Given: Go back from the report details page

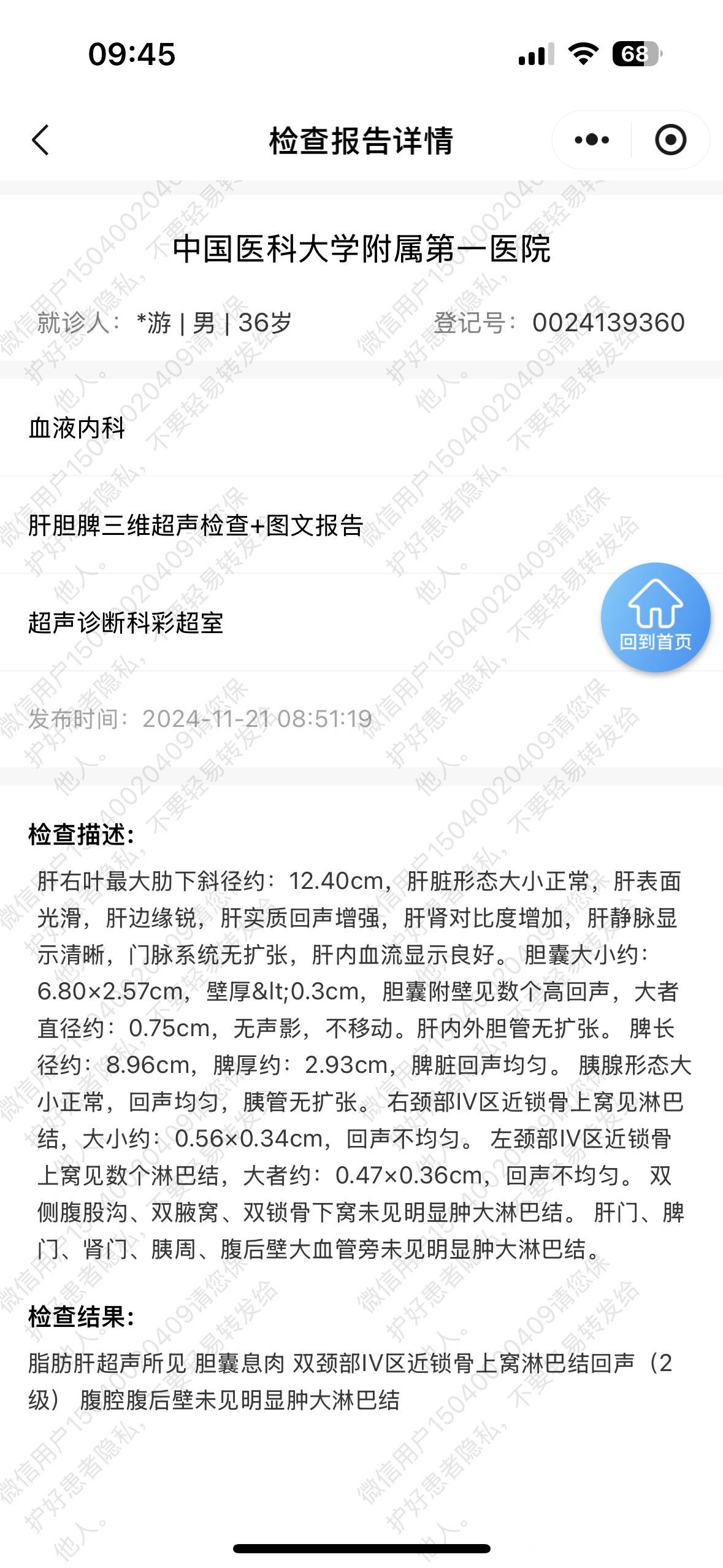Looking at the screenshot, I should coord(40,140).
